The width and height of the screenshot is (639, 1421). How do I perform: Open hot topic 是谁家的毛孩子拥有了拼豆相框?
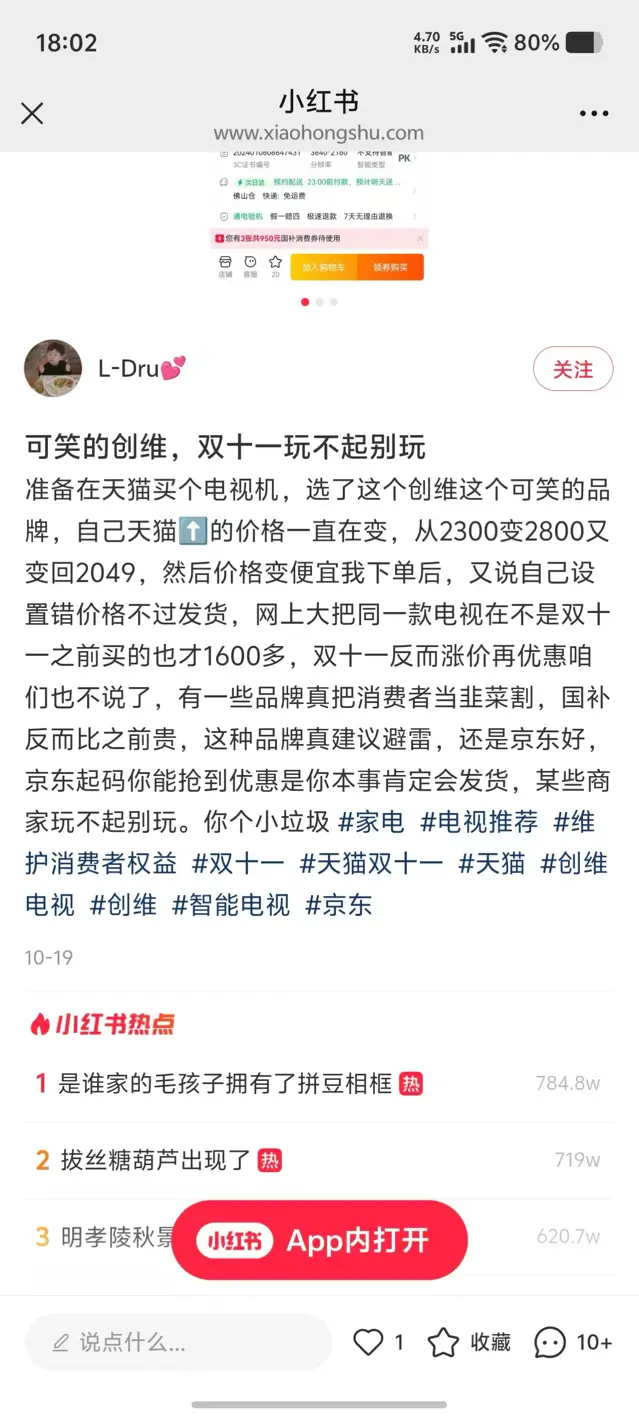(x=225, y=1083)
